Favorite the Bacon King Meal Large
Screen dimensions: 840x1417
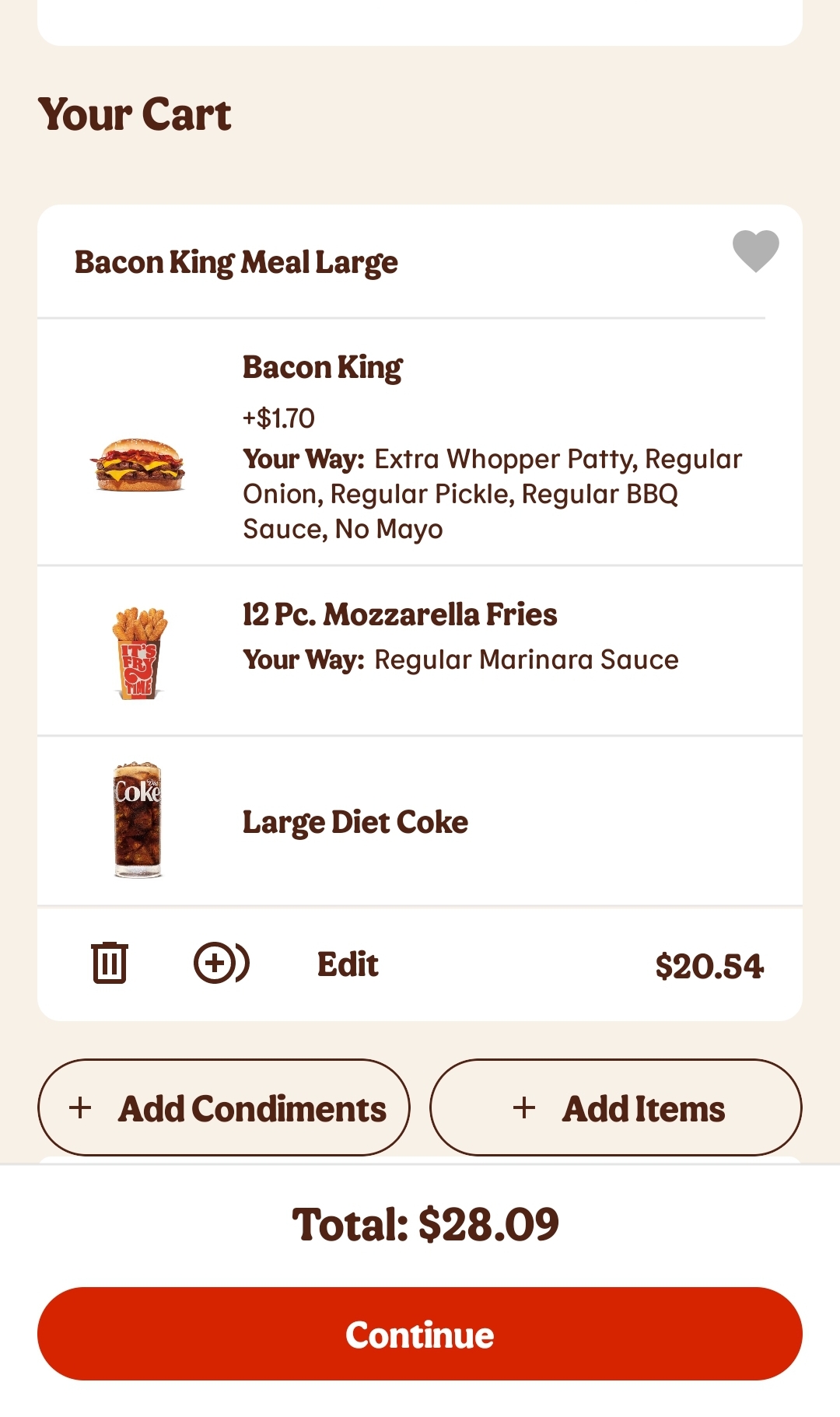(755, 251)
